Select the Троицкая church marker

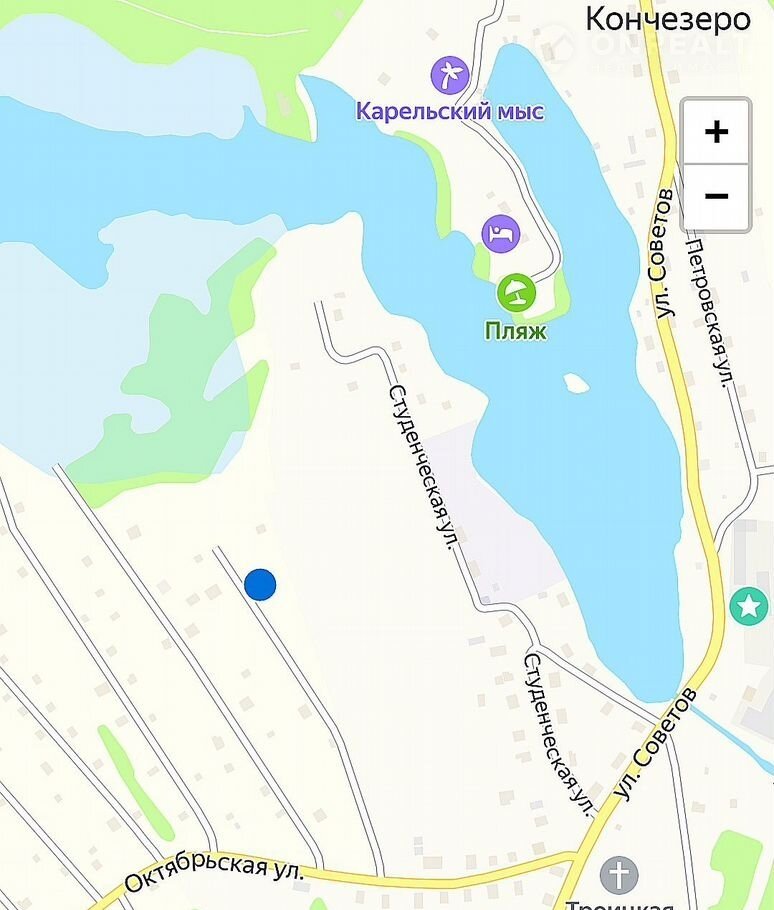tap(619, 873)
